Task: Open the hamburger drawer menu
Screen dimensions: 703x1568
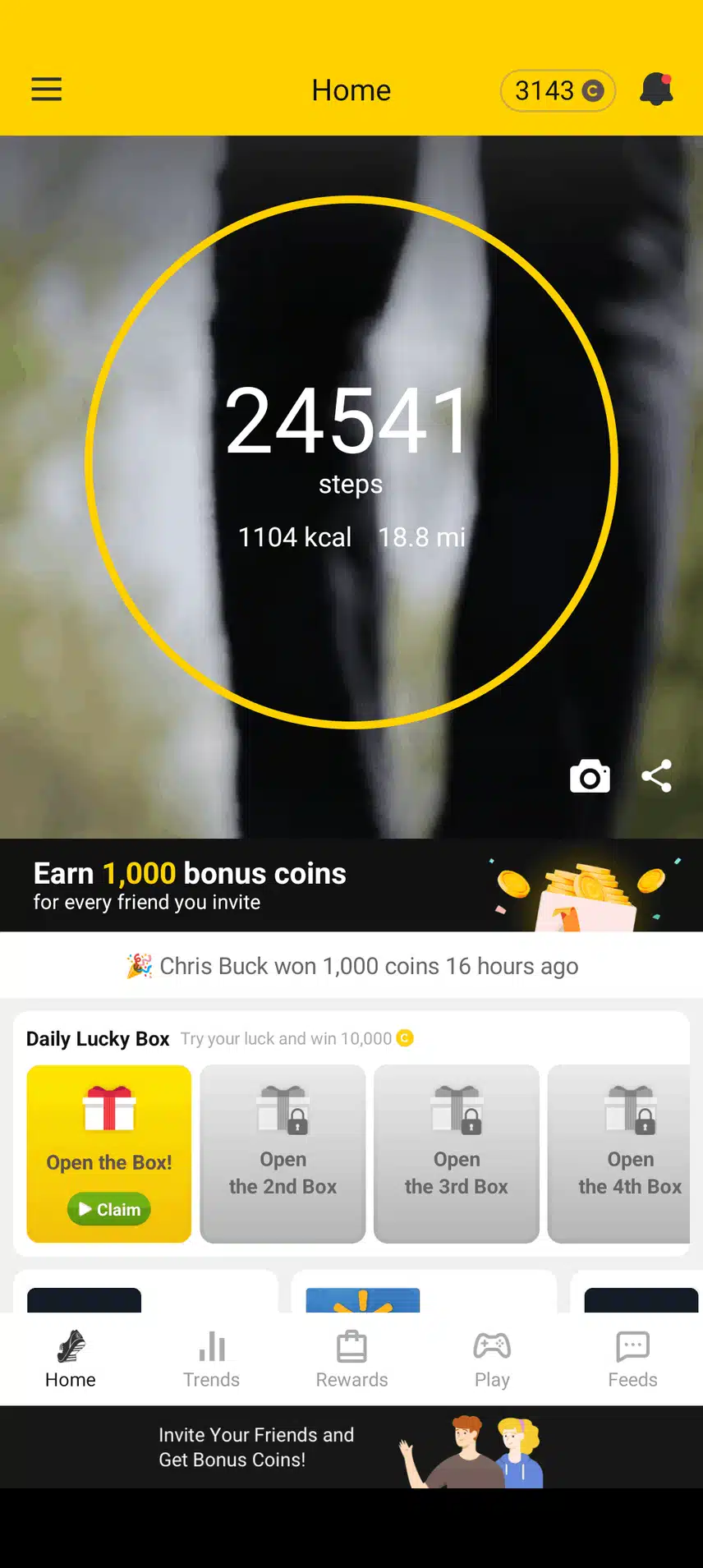Action: pyautogui.click(x=47, y=90)
